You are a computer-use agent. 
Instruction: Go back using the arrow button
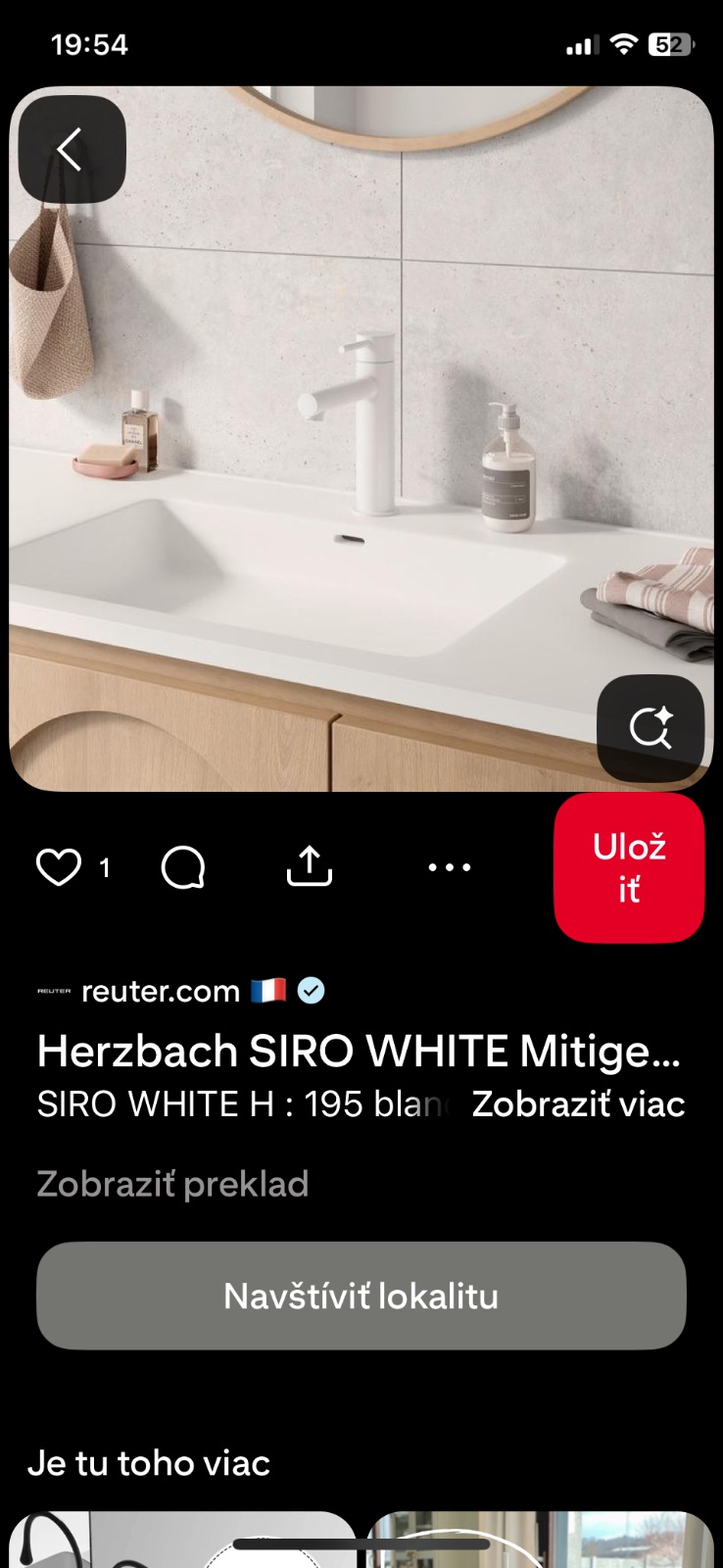(72, 150)
